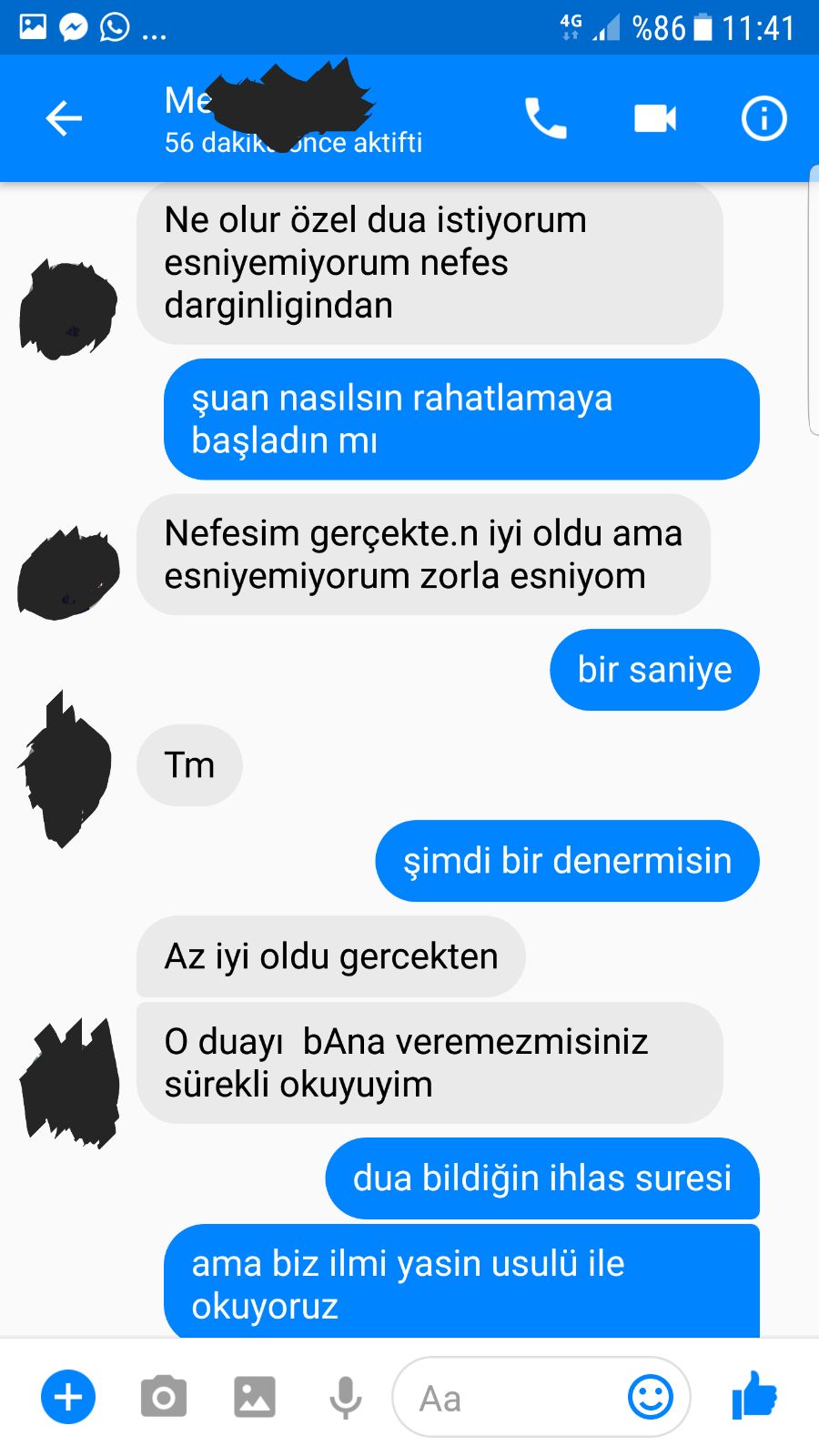The height and width of the screenshot is (1456, 819).
Task: Open the emoji picker smiley
Action: pyautogui.click(x=651, y=1397)
